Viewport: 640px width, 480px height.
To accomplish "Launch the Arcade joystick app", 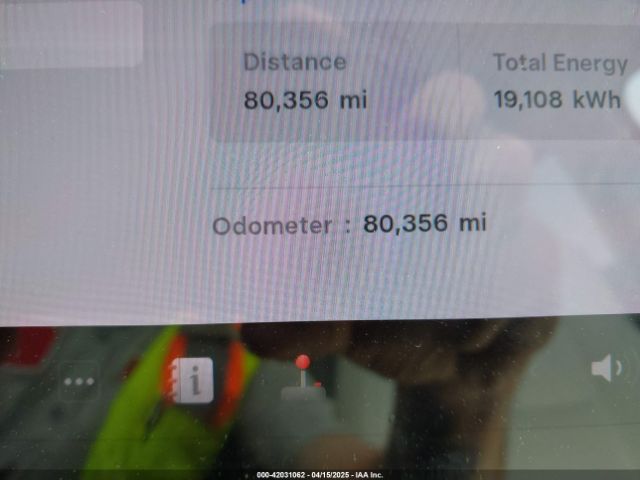I will pos(303,378).
